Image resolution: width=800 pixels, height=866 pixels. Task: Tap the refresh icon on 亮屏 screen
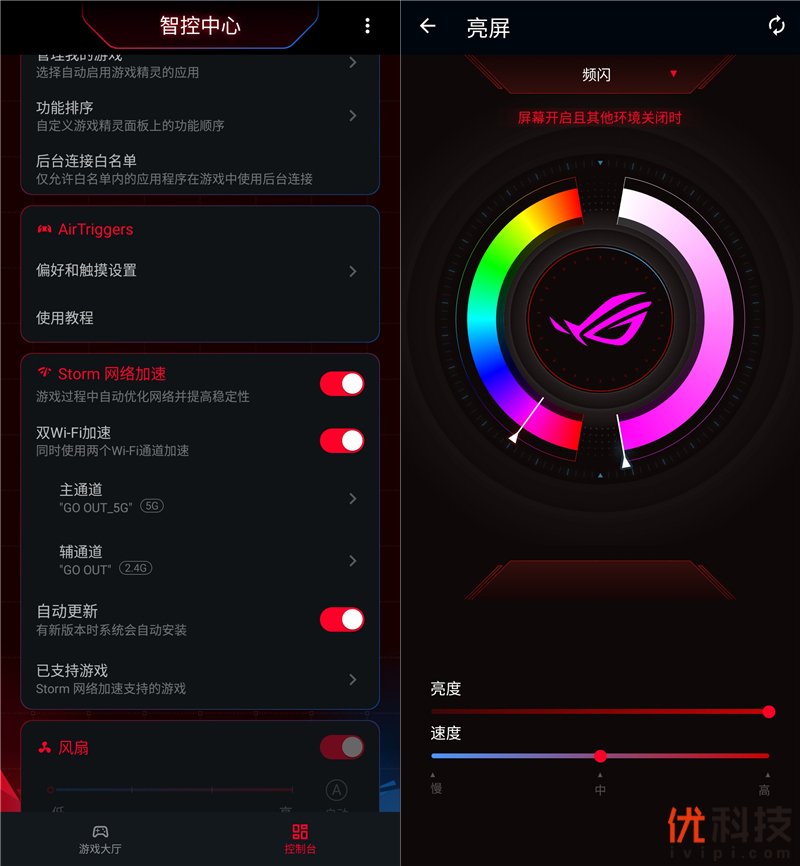(777, 26)
